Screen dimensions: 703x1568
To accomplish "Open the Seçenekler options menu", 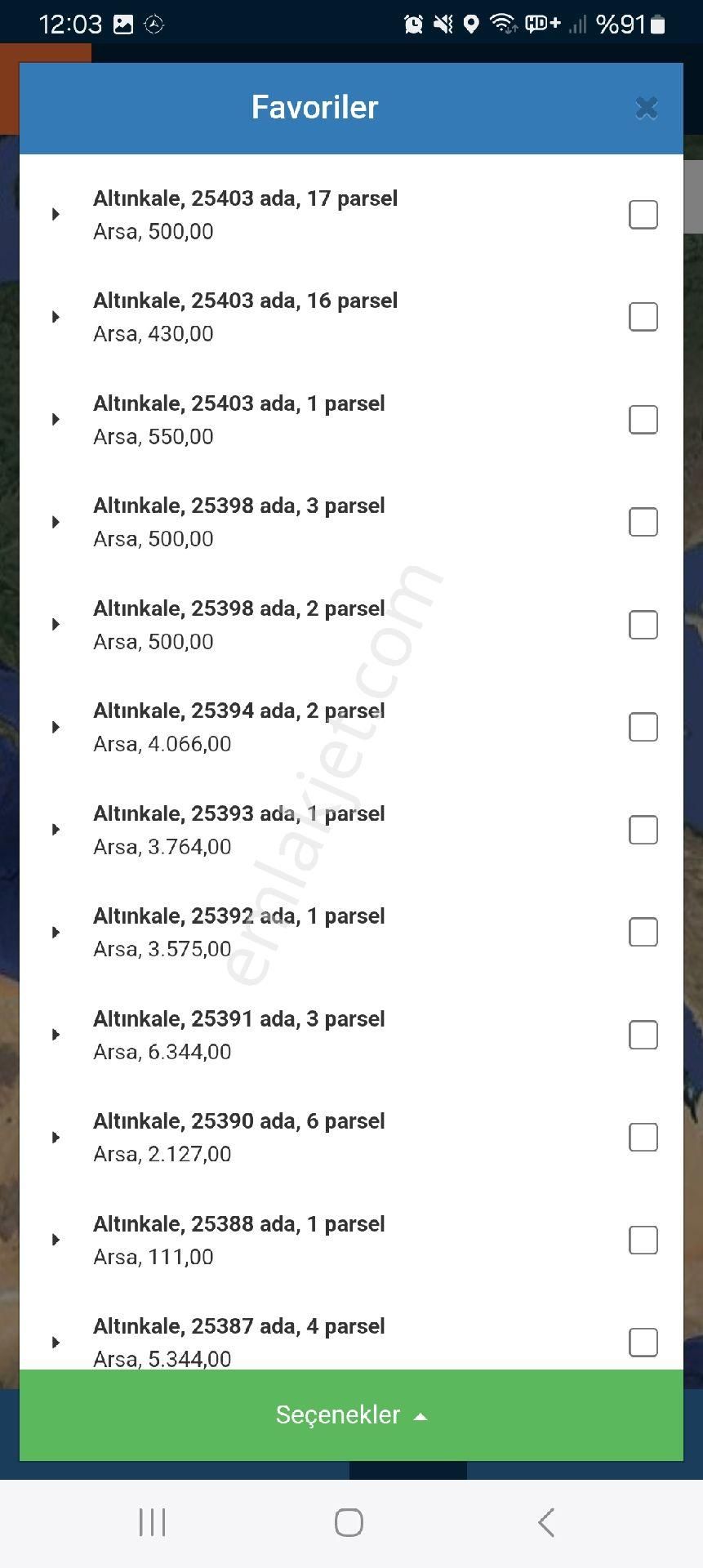I will tap(351, 1414).
